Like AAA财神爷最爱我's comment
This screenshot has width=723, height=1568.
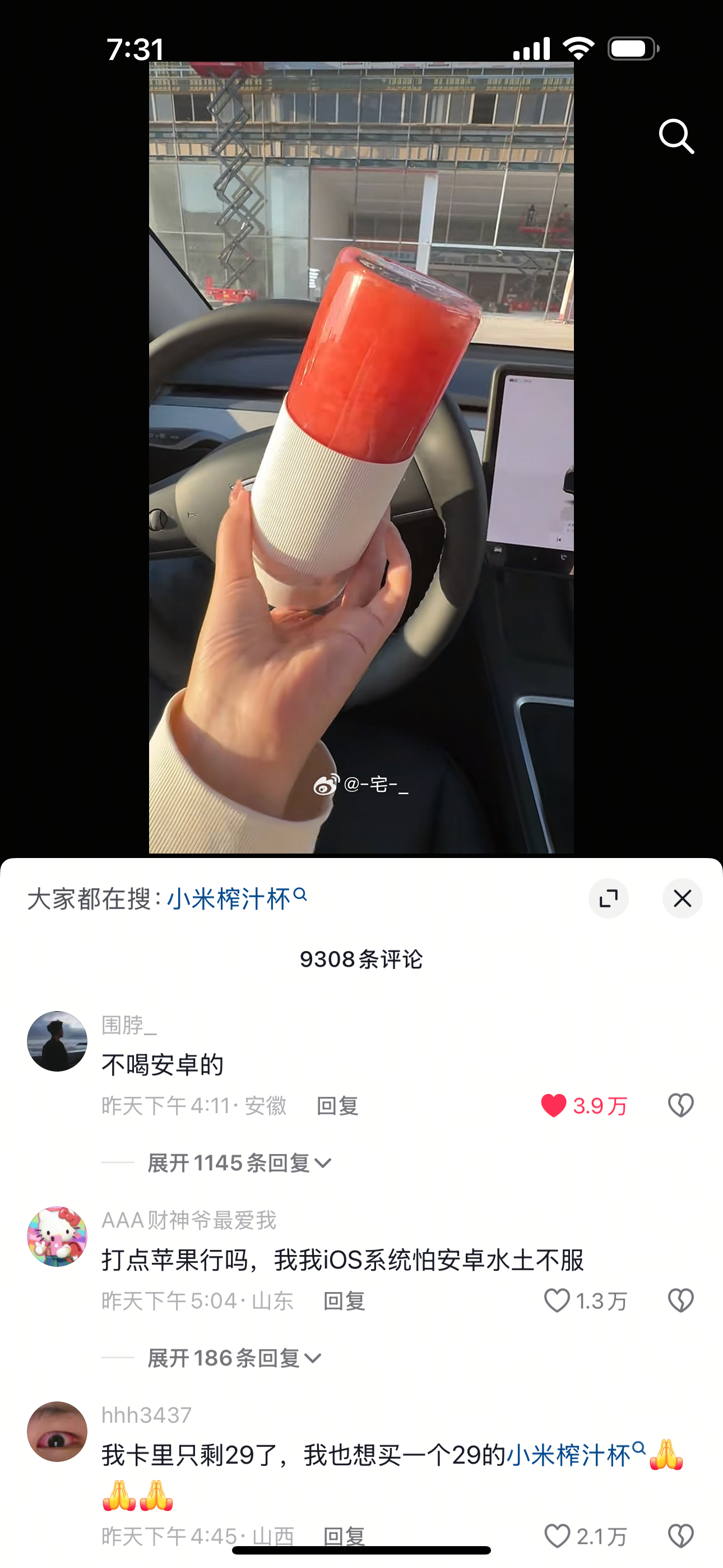click(556, 1301)
